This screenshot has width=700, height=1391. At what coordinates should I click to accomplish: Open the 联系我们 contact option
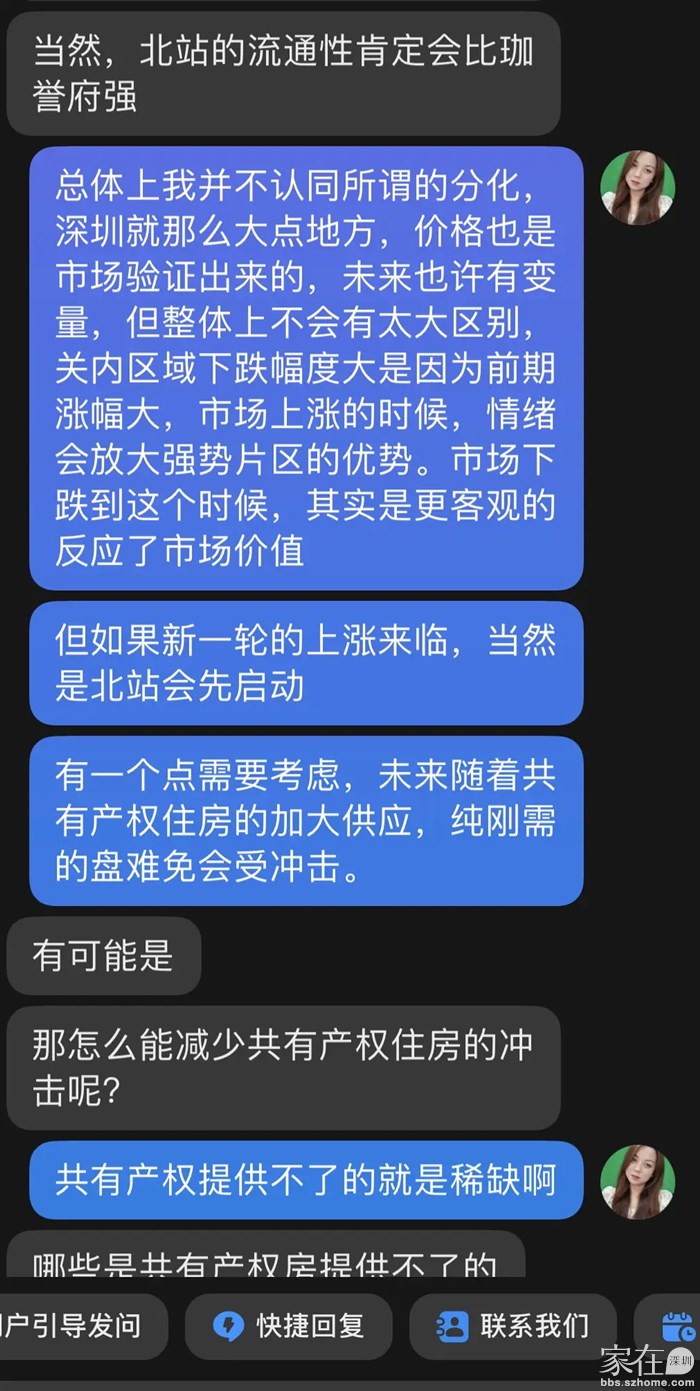coord(512,1327)
